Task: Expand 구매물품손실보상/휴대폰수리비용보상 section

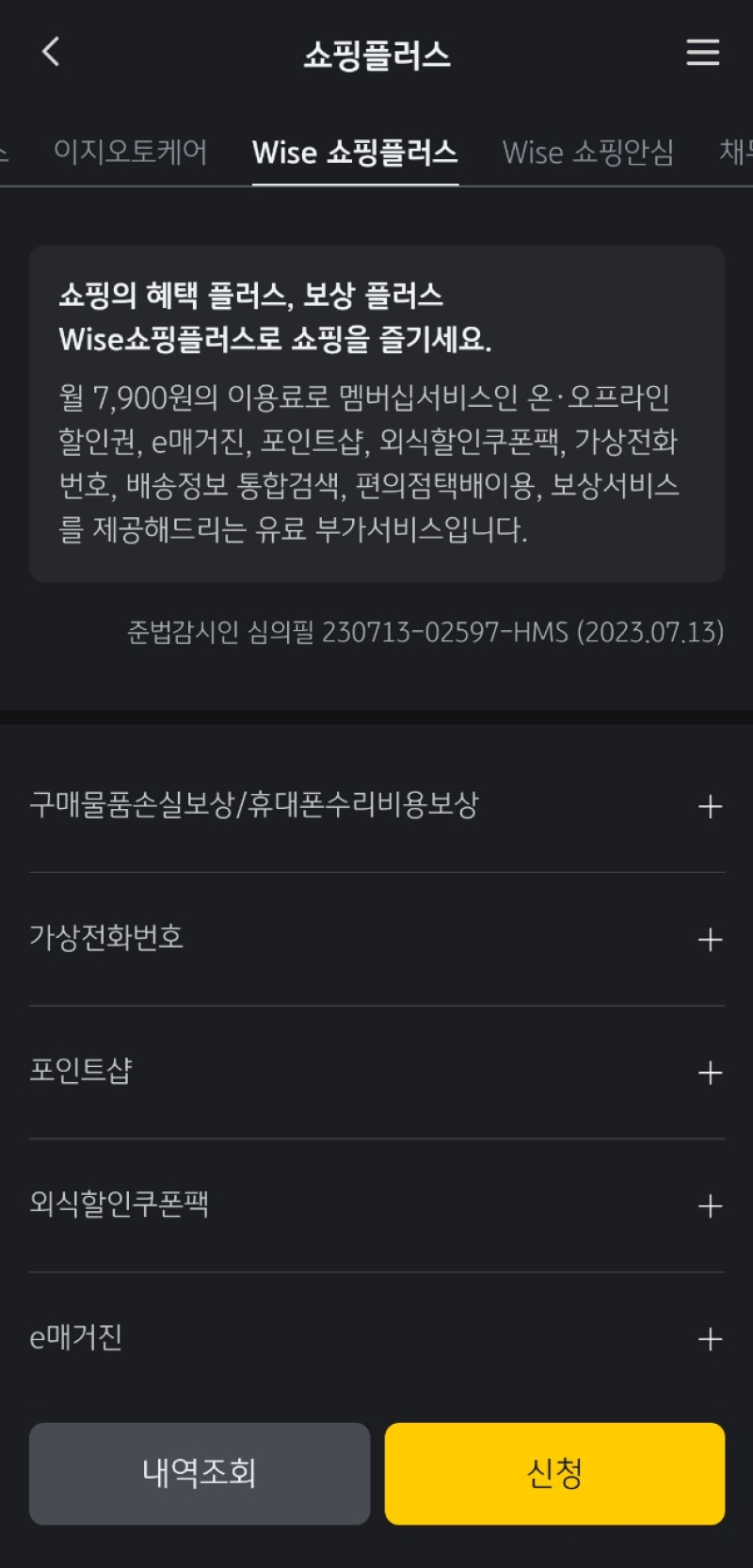Action: pyautogui.click(x=376, y=806)
